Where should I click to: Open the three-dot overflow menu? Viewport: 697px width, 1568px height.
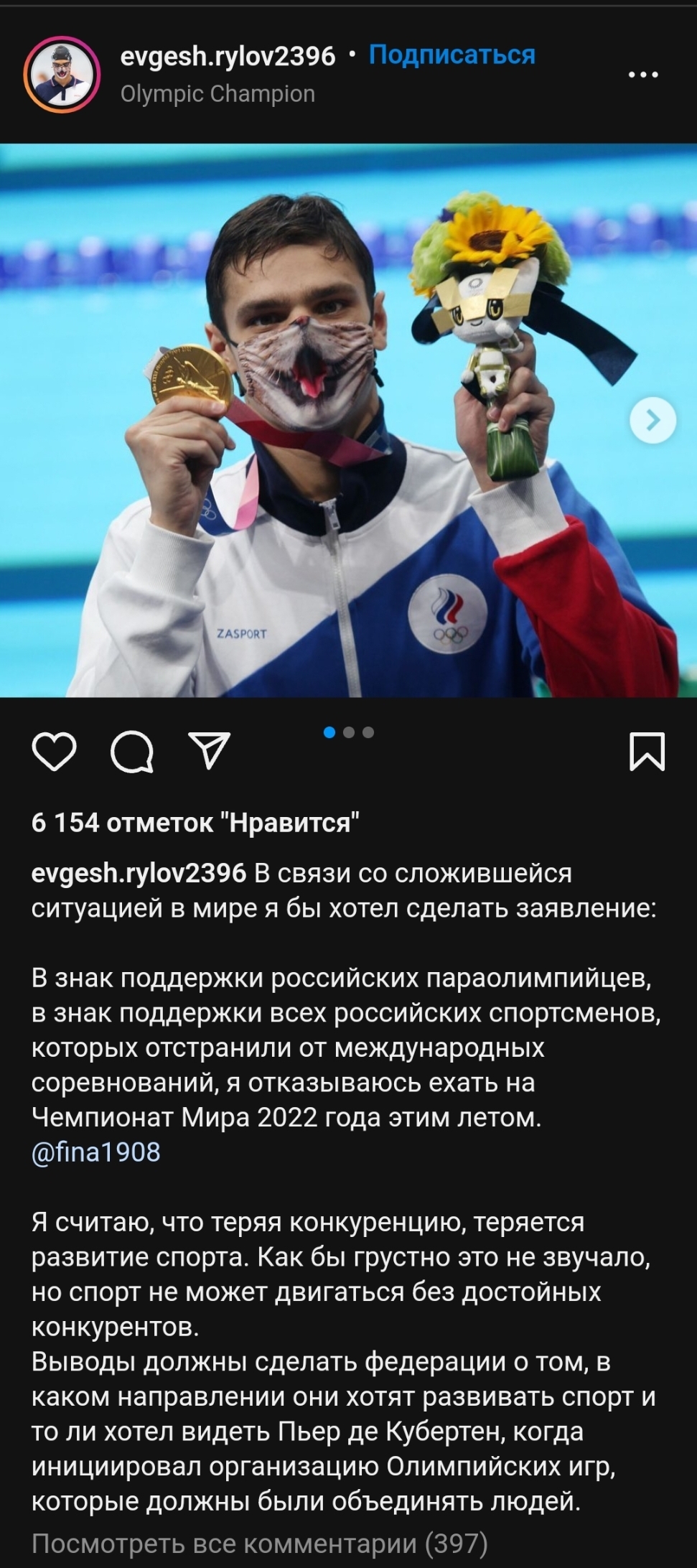click(x=642, y=74)
